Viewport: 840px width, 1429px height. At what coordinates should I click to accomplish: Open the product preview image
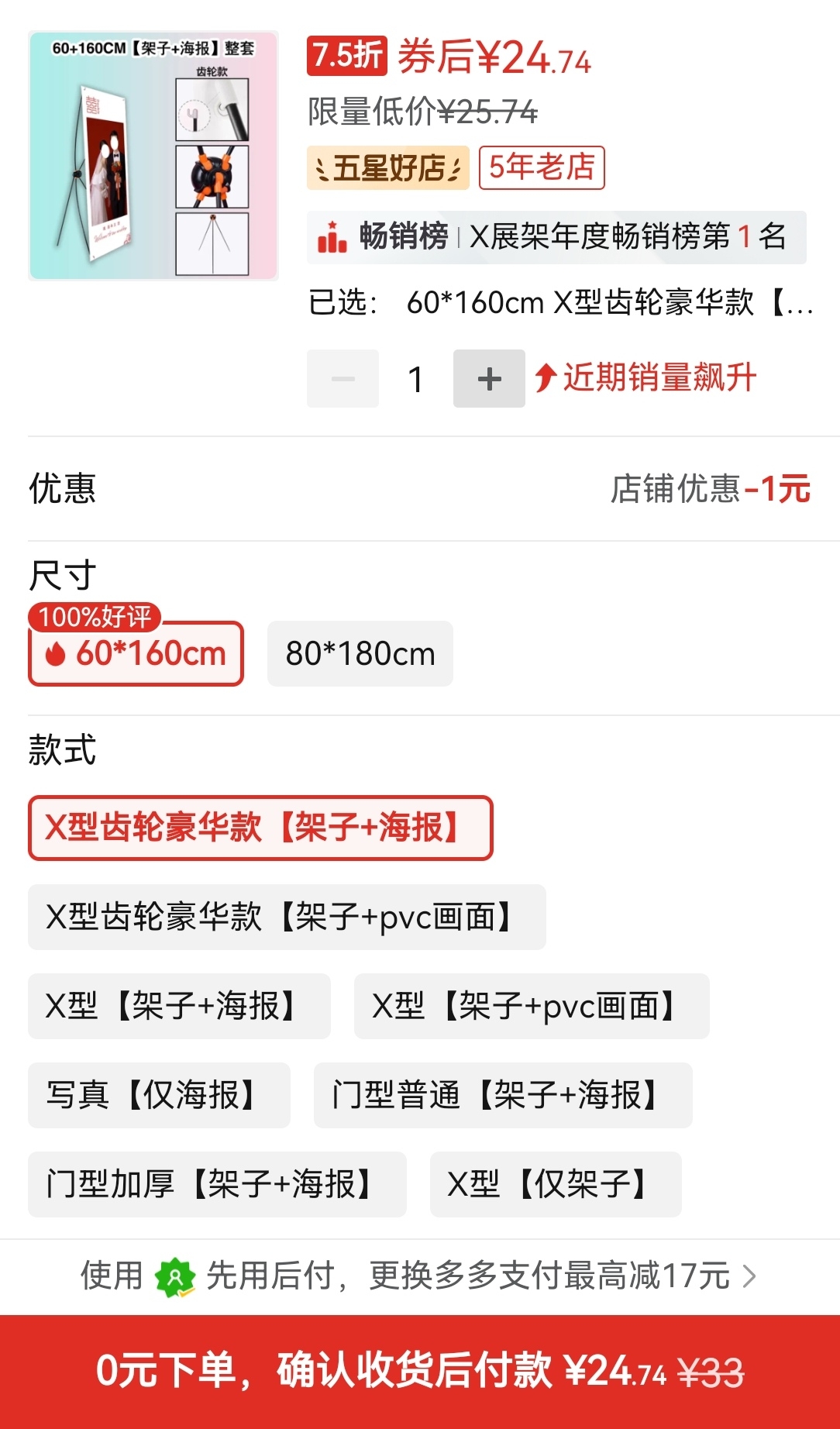(x=153, y=156)
